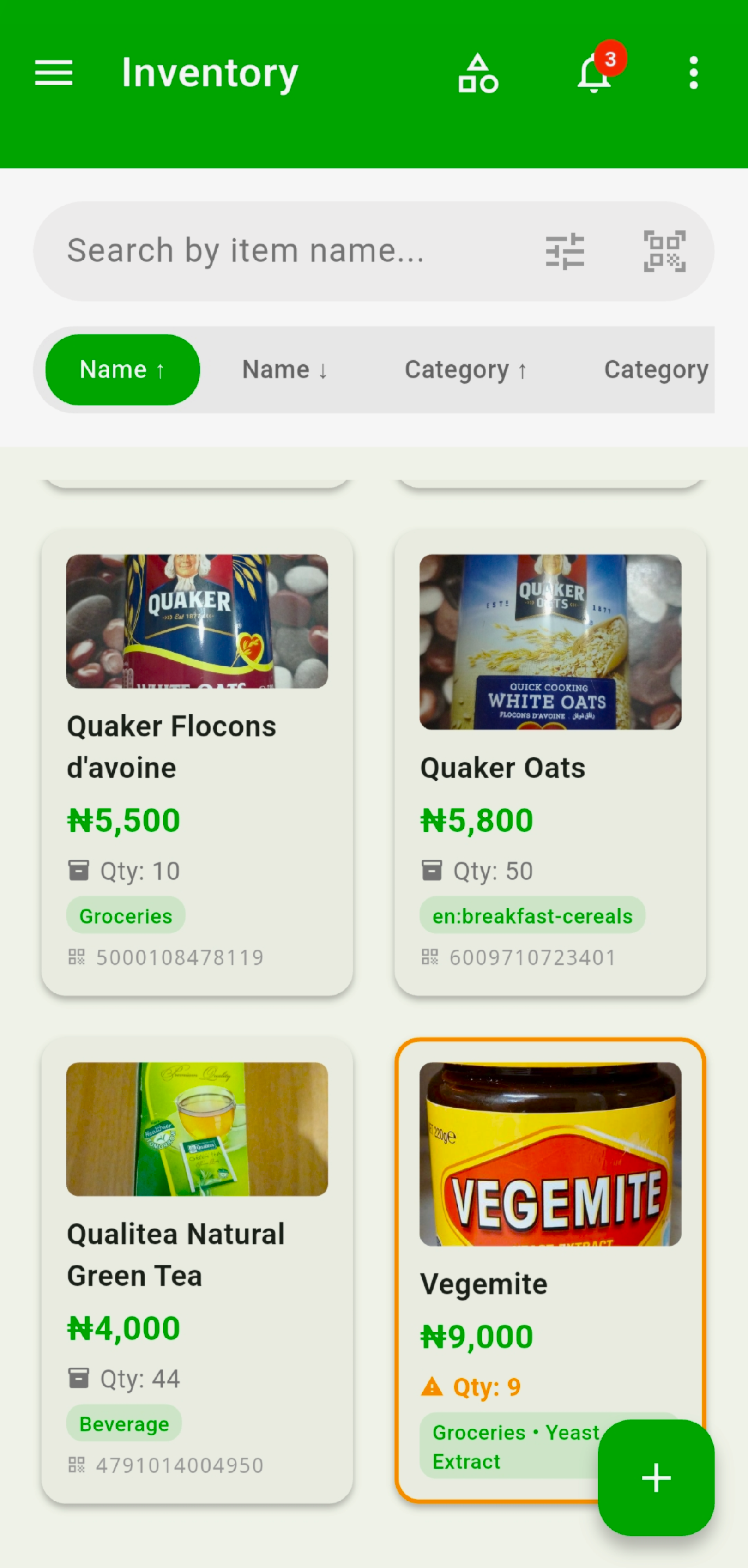Open the navigation drawer menu

point(53,73)
